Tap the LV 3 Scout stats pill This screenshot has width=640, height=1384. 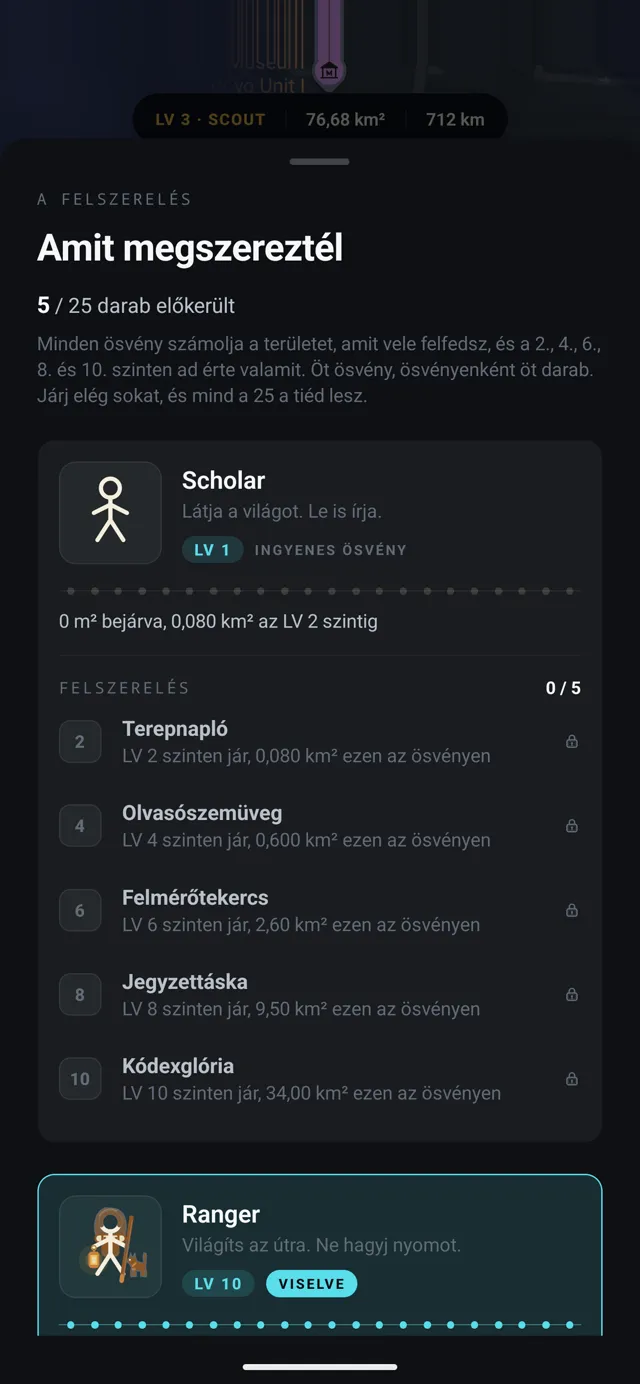pyautogui.click(x=320, y=120)
